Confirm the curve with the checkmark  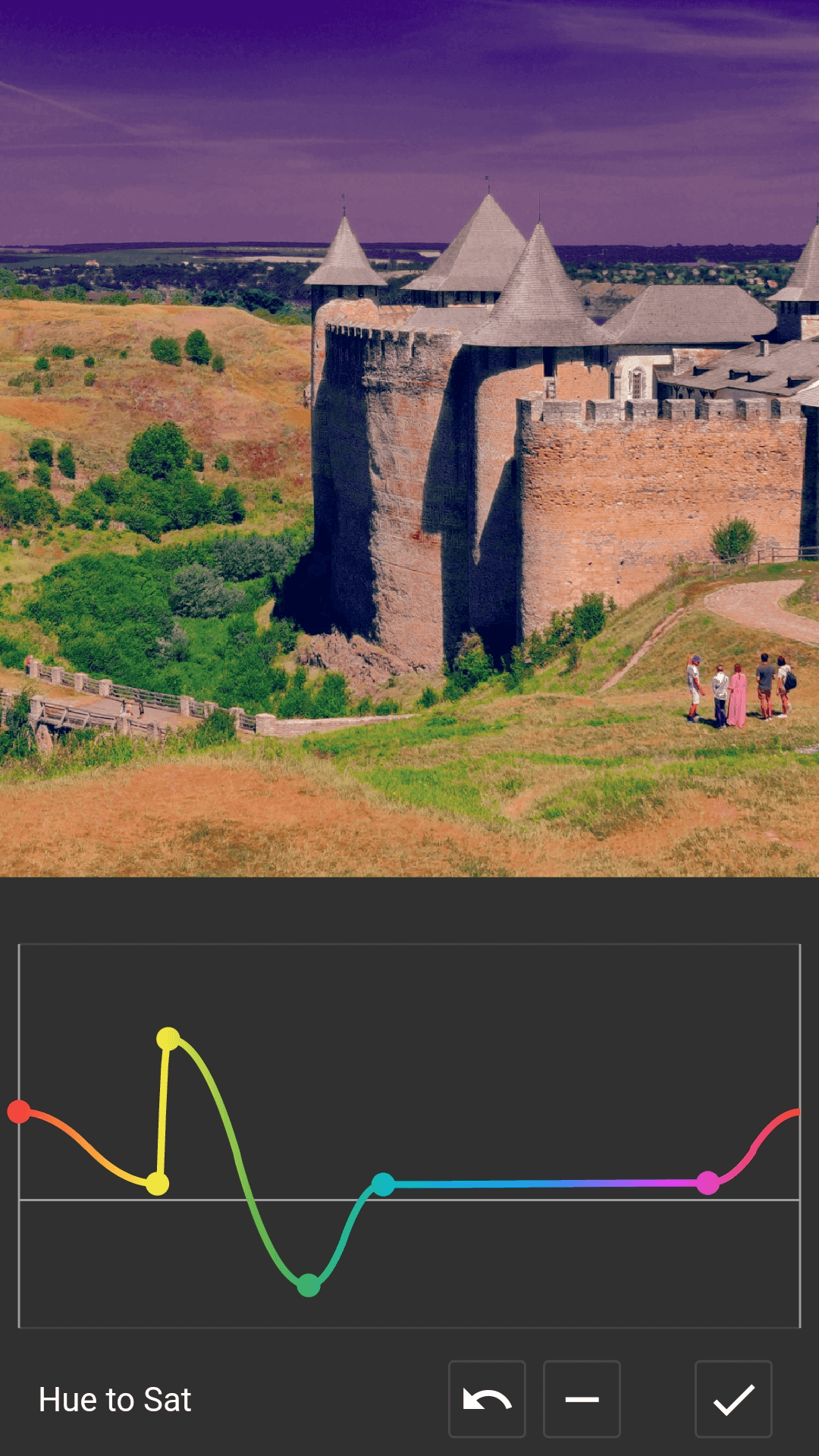coord(733,1399)
